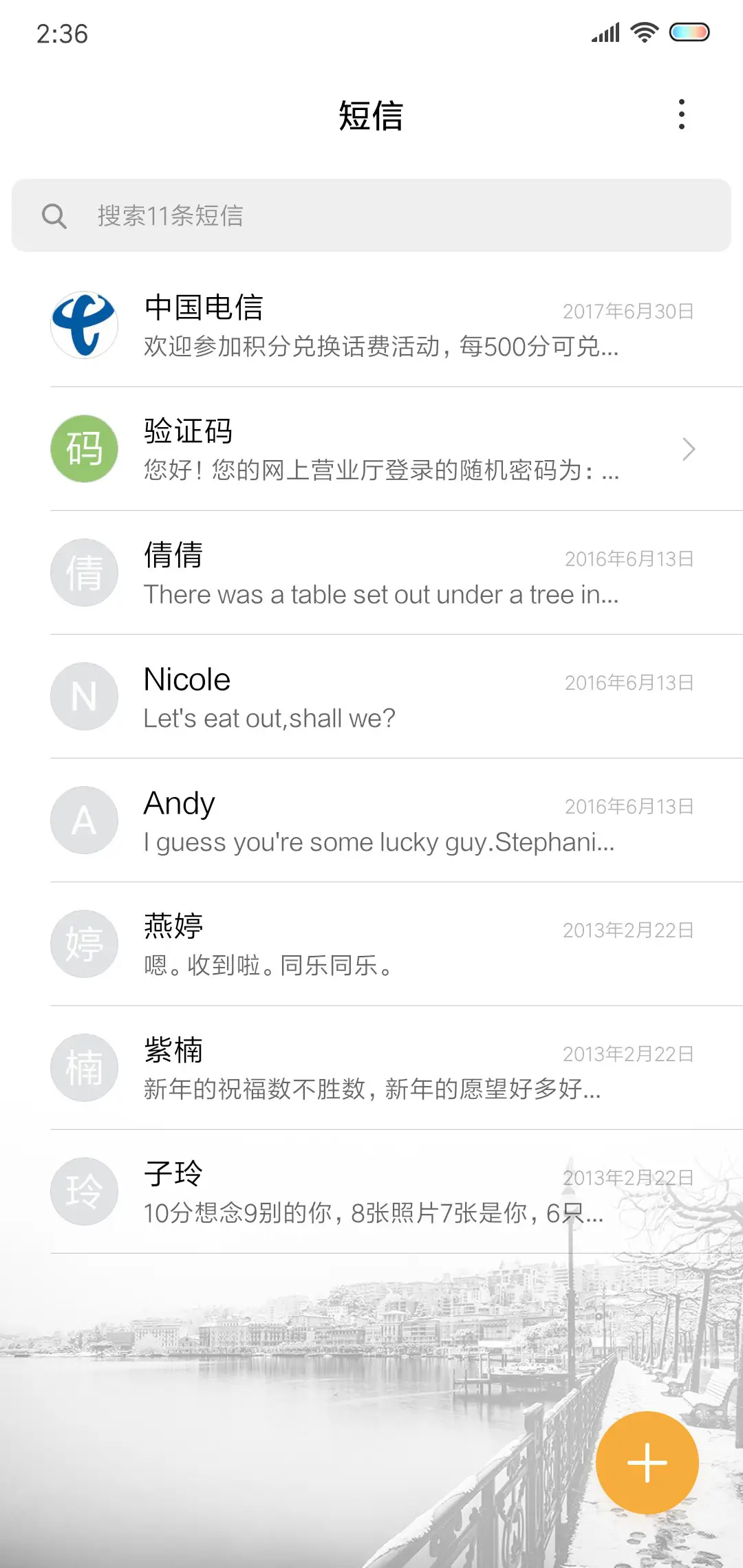Tap 燕婷's avatar icon
743x1568 pixels.
(84, 944)
